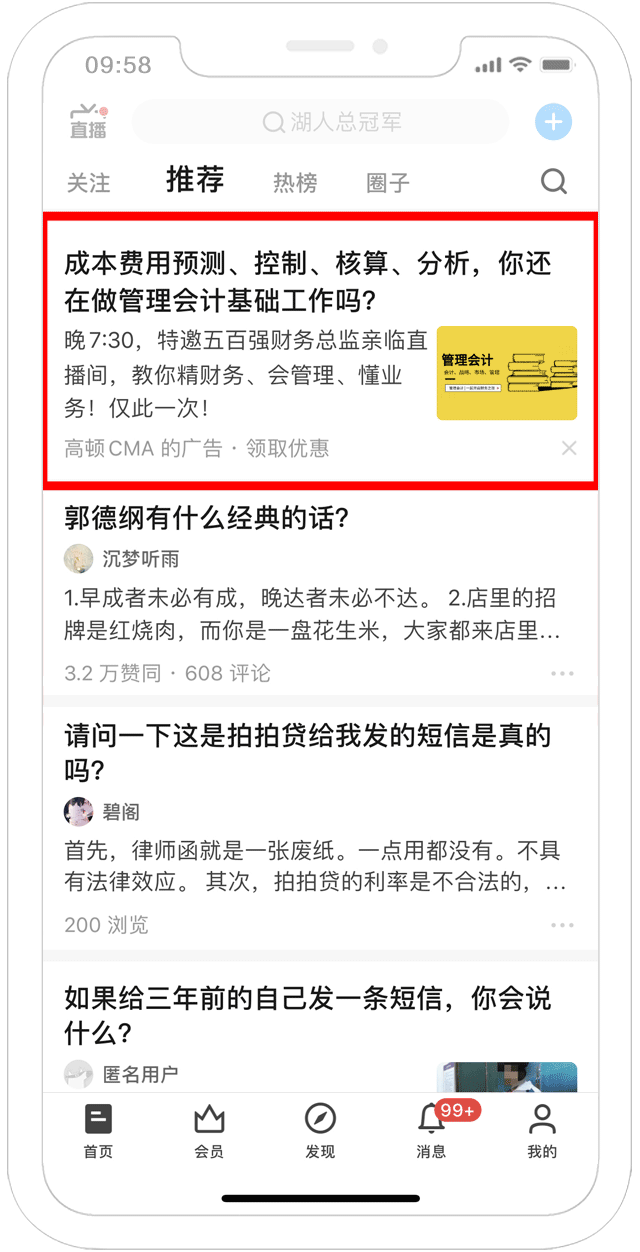Switch to the 发现 tab

pos(320,1131)
